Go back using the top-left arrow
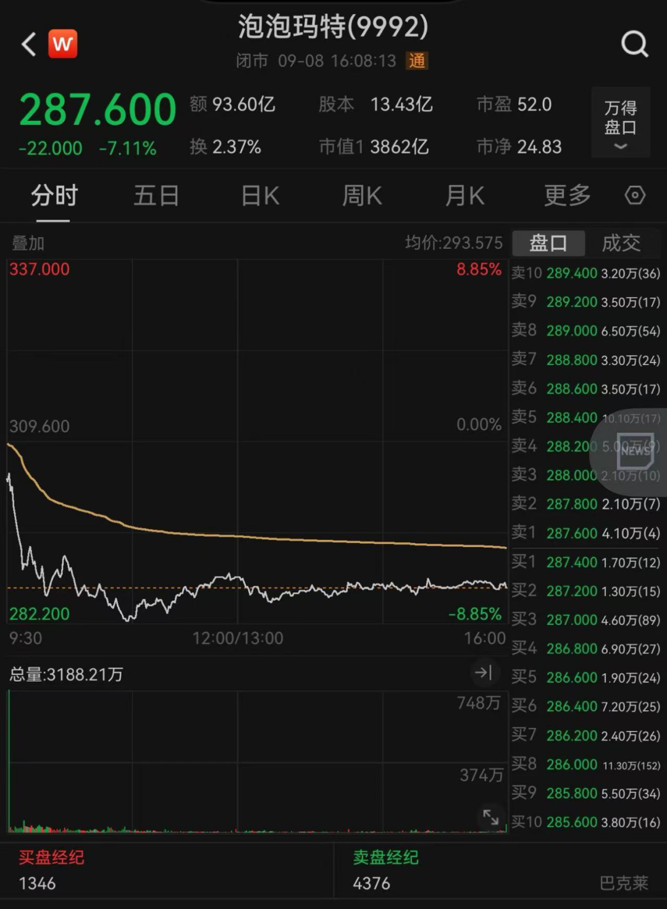Image resolution: width=667 pixels, height=909 pixels. (x=28, y=44)
